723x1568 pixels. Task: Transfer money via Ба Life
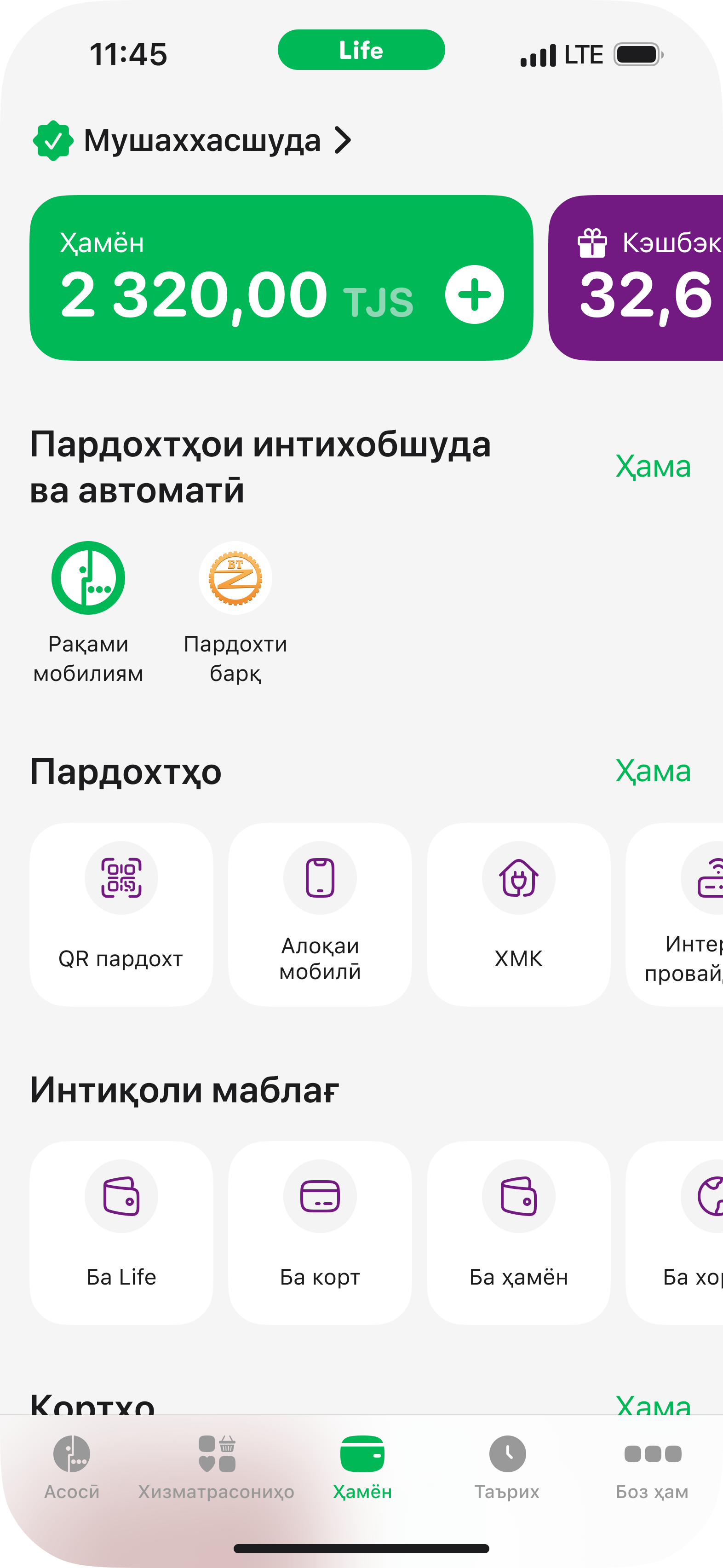[121, 1232]
